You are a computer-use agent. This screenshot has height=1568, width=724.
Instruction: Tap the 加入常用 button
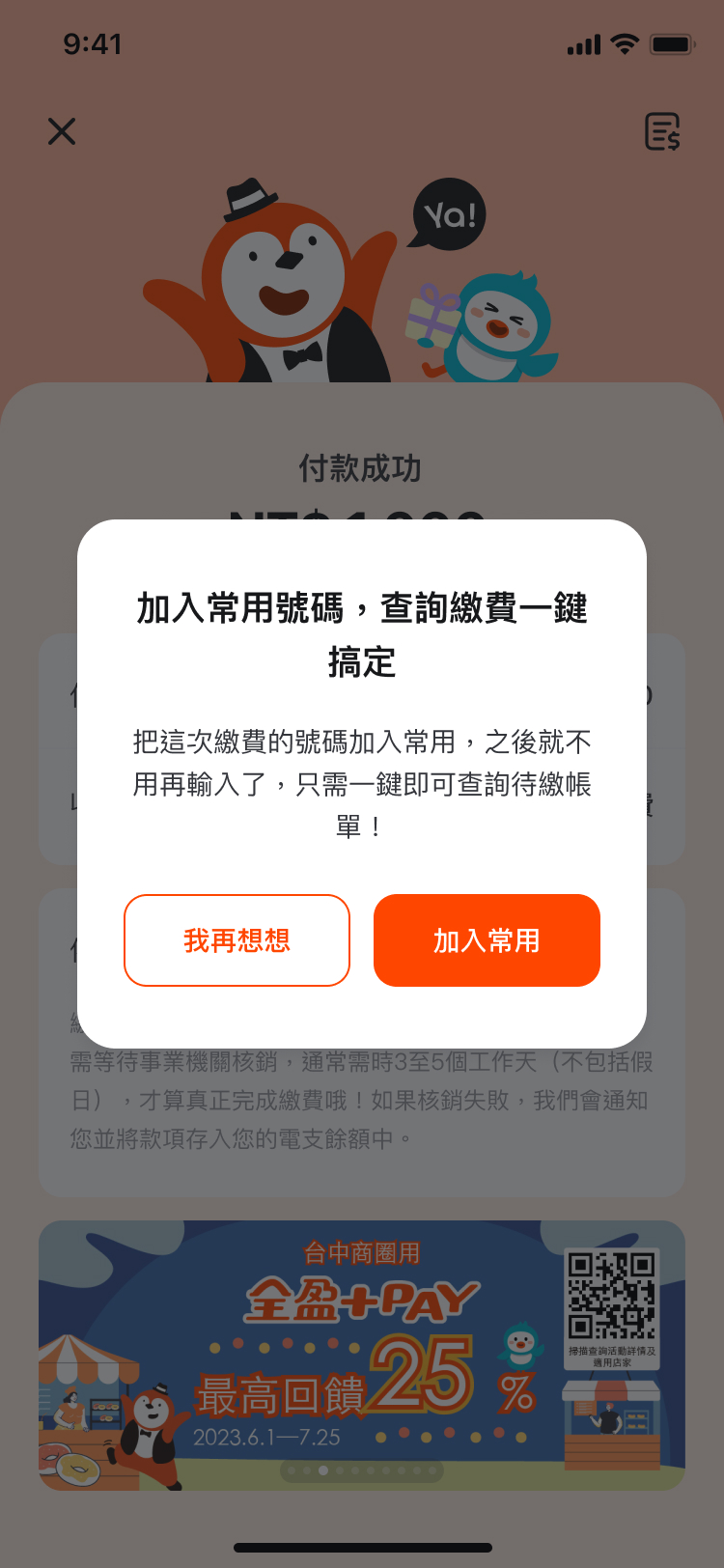point(487,940)
